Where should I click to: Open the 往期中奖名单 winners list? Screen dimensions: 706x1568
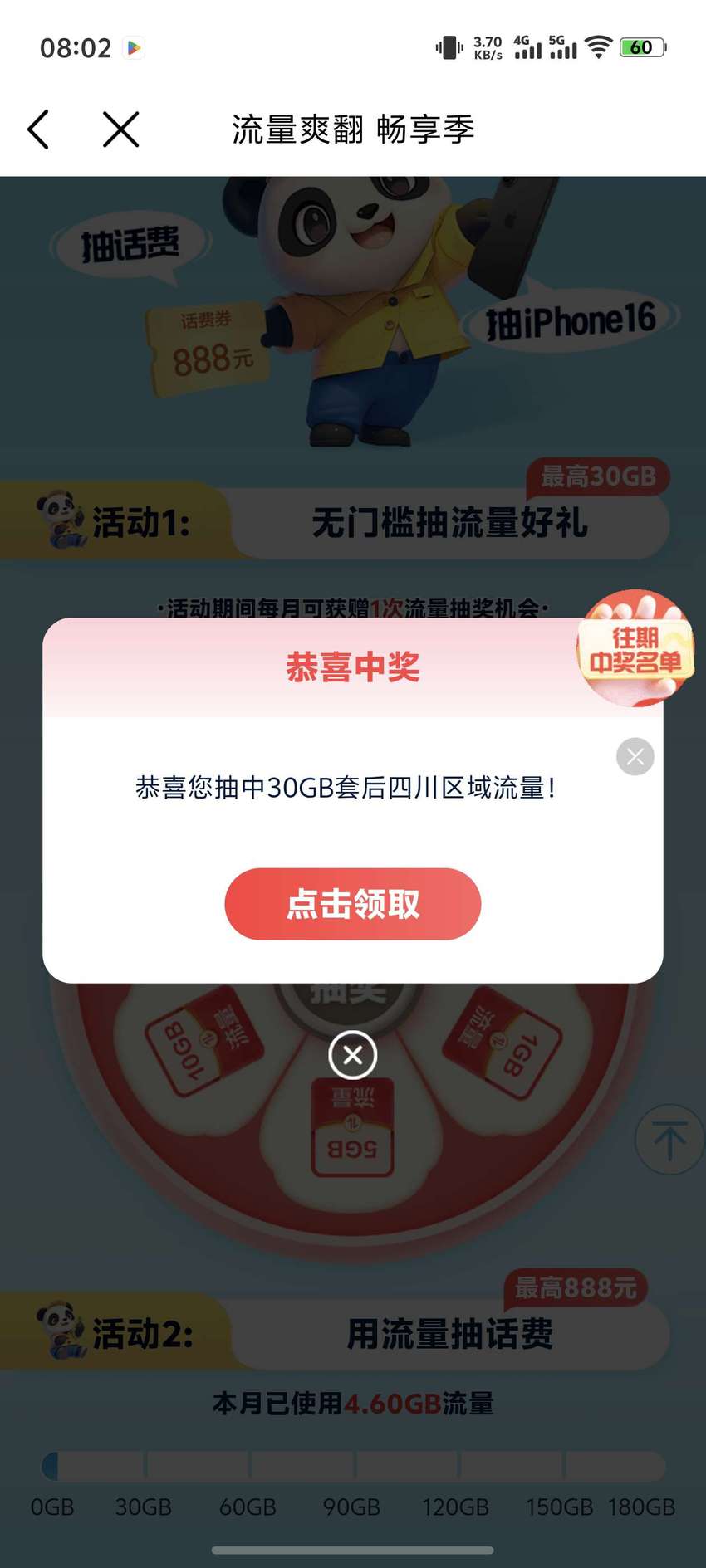coord(636,648)
